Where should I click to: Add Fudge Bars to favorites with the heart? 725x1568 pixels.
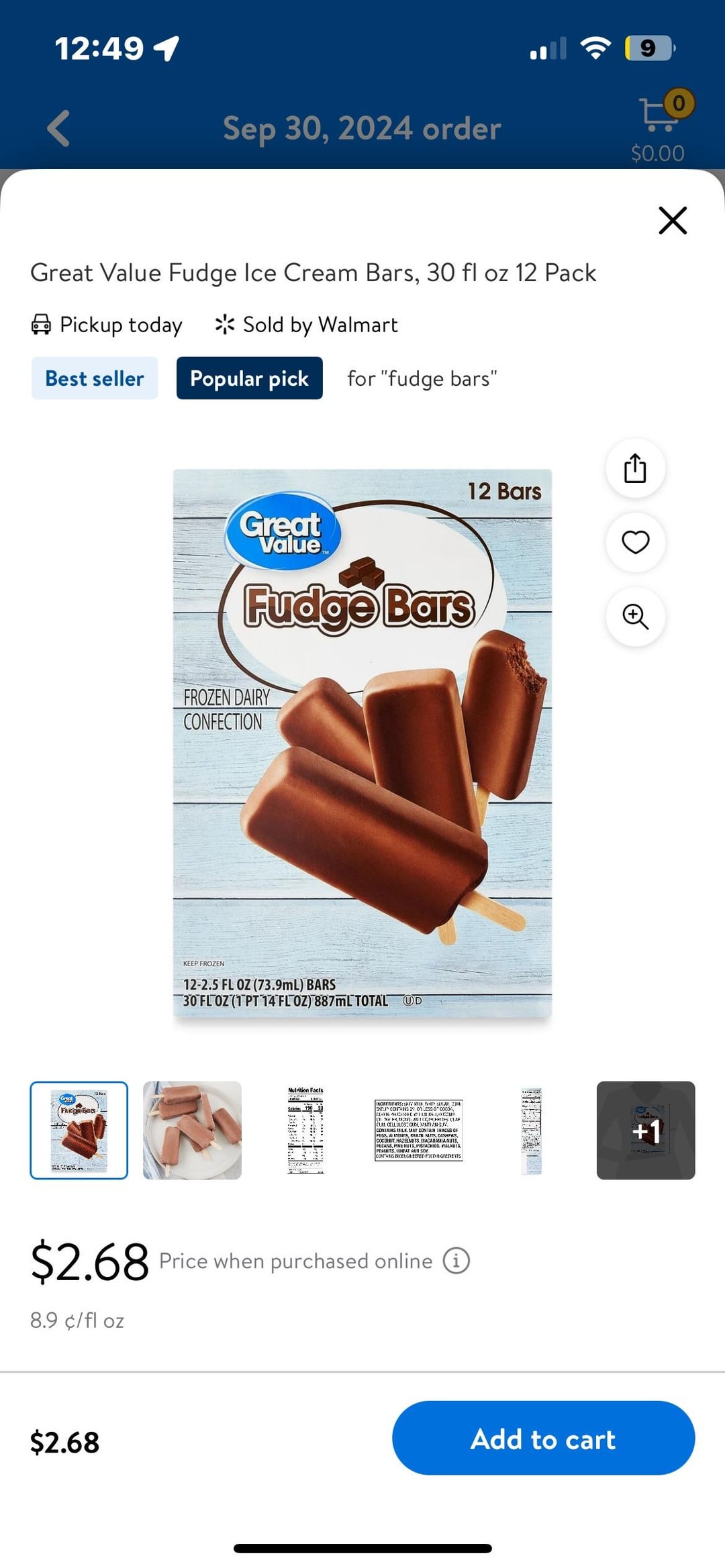click(x=635, y=542)
